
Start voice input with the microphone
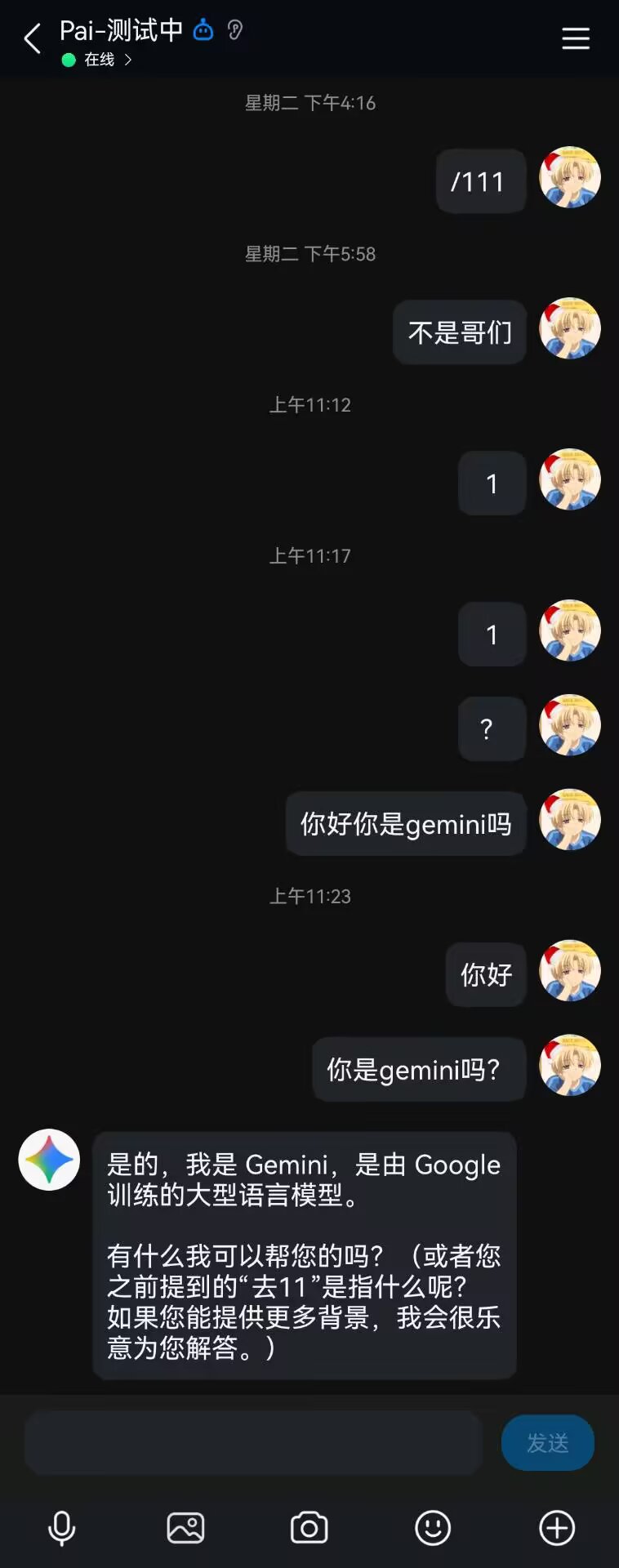[x=62, y=1528]
